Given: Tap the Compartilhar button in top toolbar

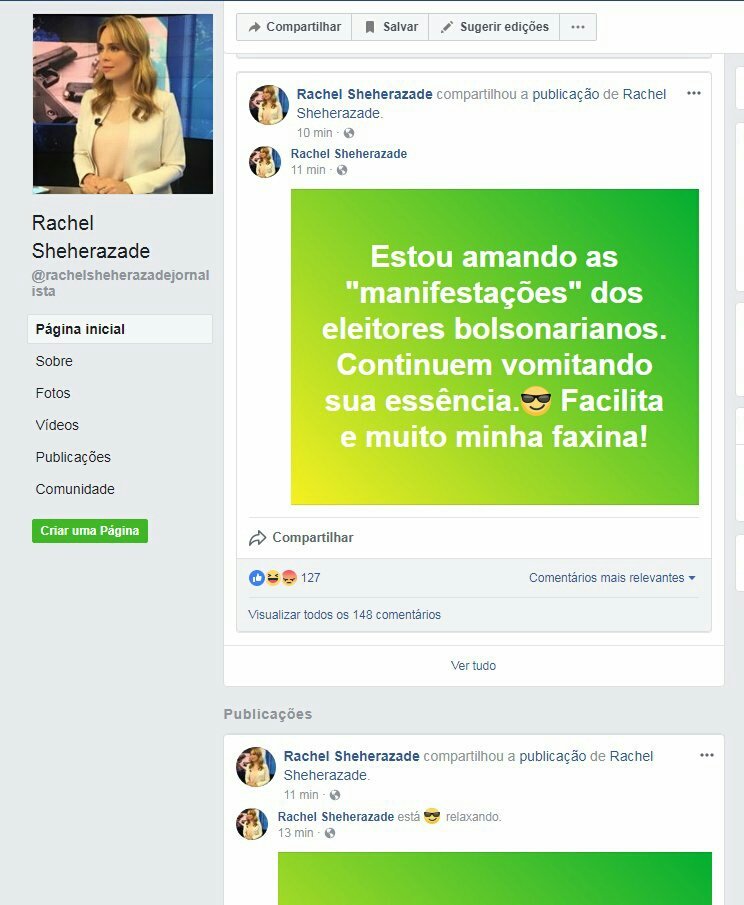Looking at the screenshot, I should point(294,27).
